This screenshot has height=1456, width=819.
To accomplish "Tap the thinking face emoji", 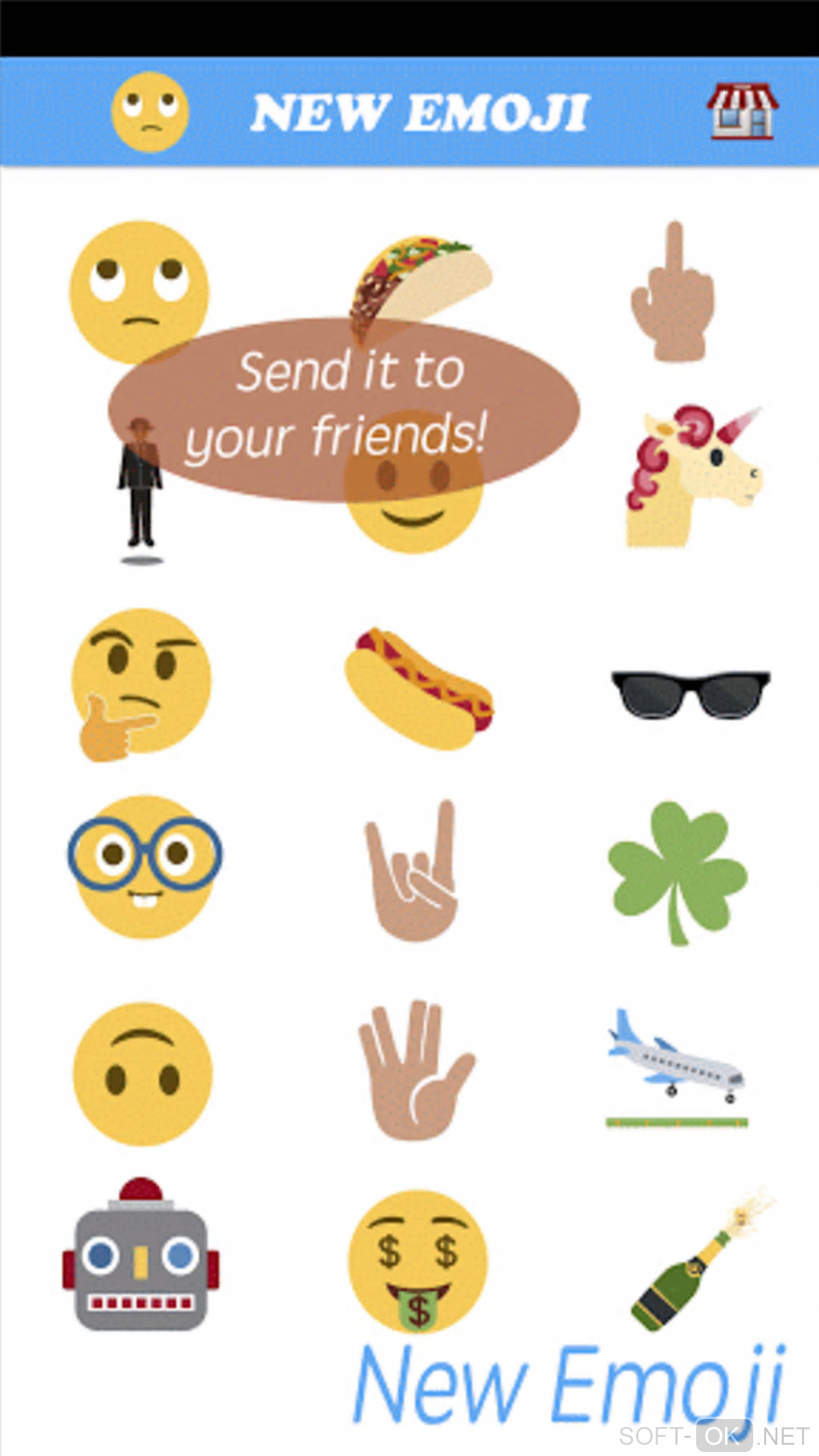I will 141,683.
